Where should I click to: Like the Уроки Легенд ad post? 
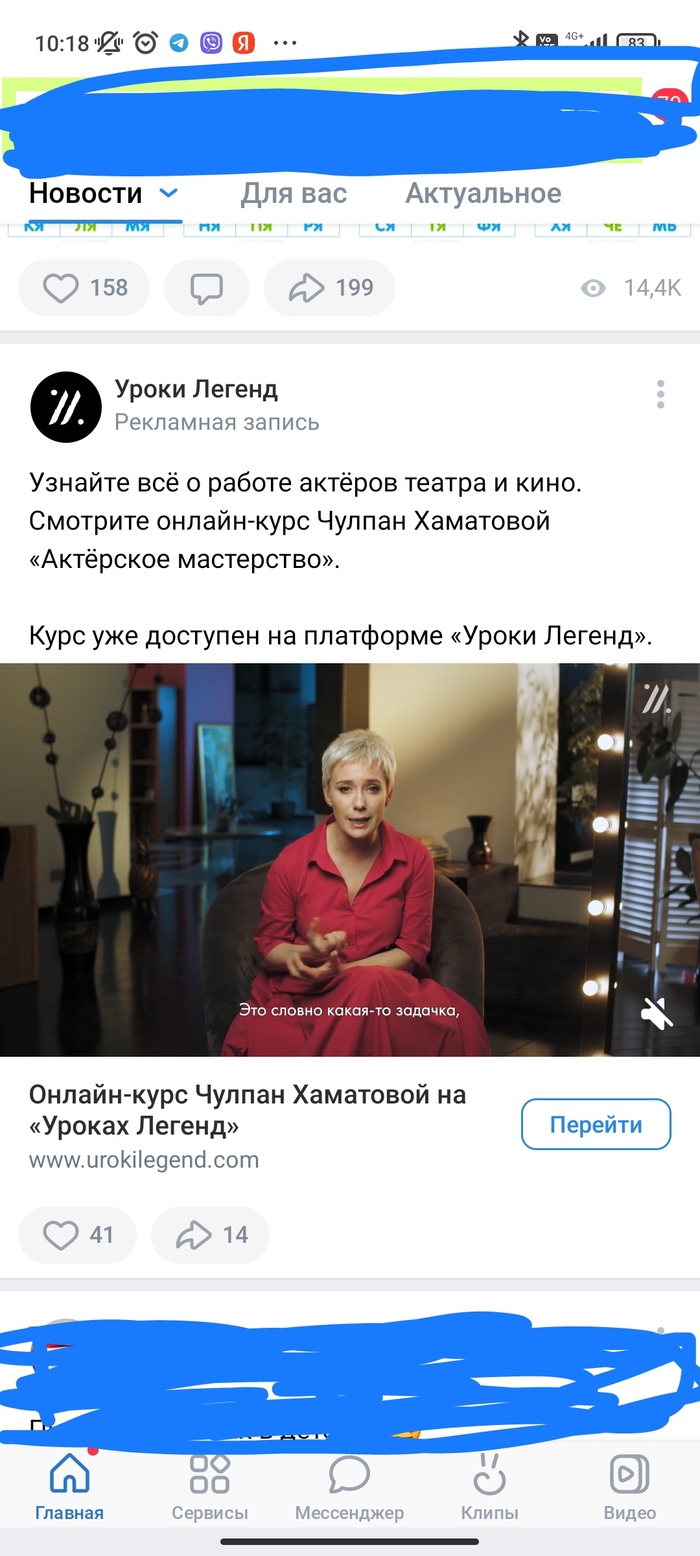click(79, 1235)
